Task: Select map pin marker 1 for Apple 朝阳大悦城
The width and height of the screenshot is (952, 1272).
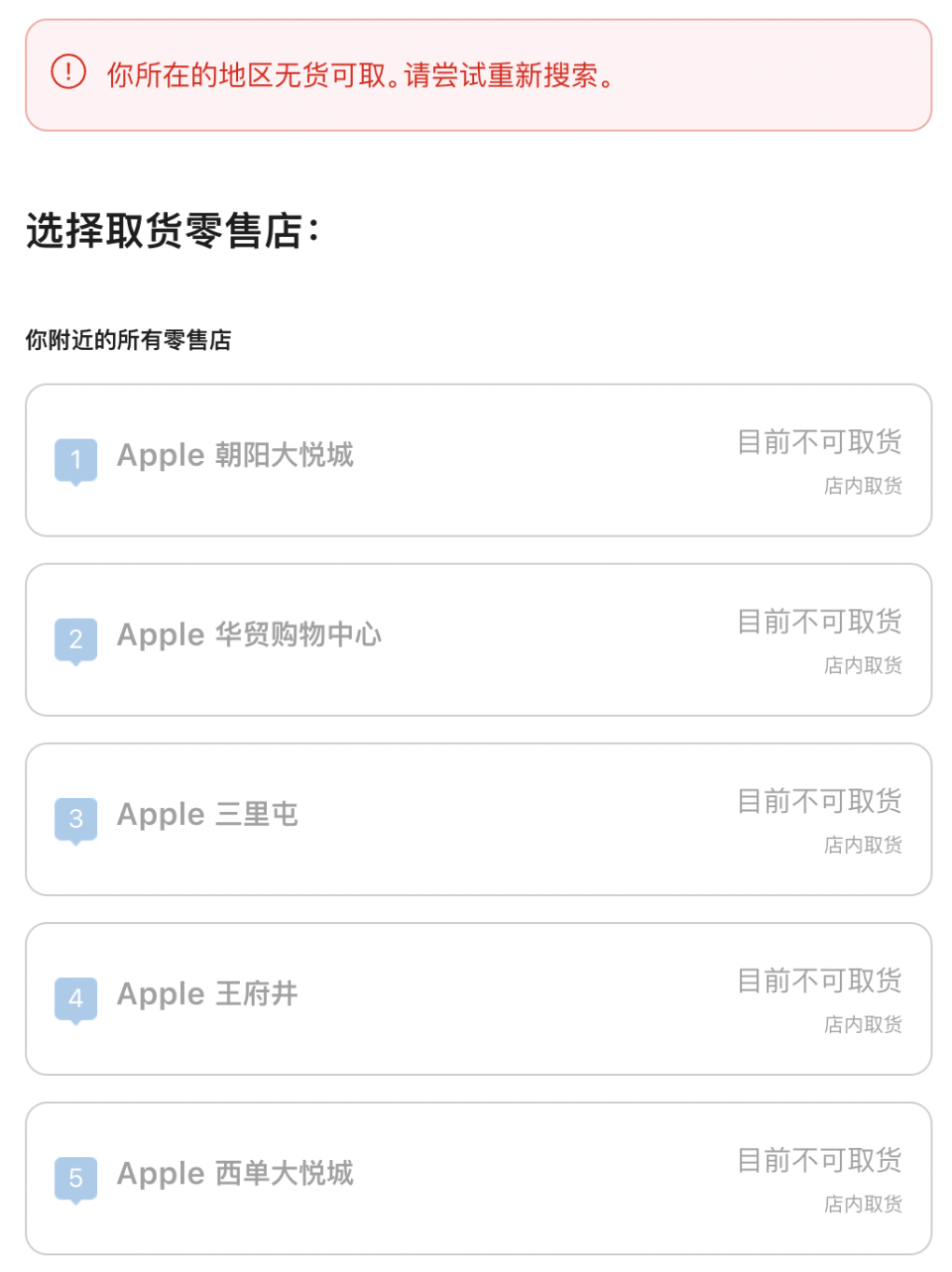Action: 75,459
